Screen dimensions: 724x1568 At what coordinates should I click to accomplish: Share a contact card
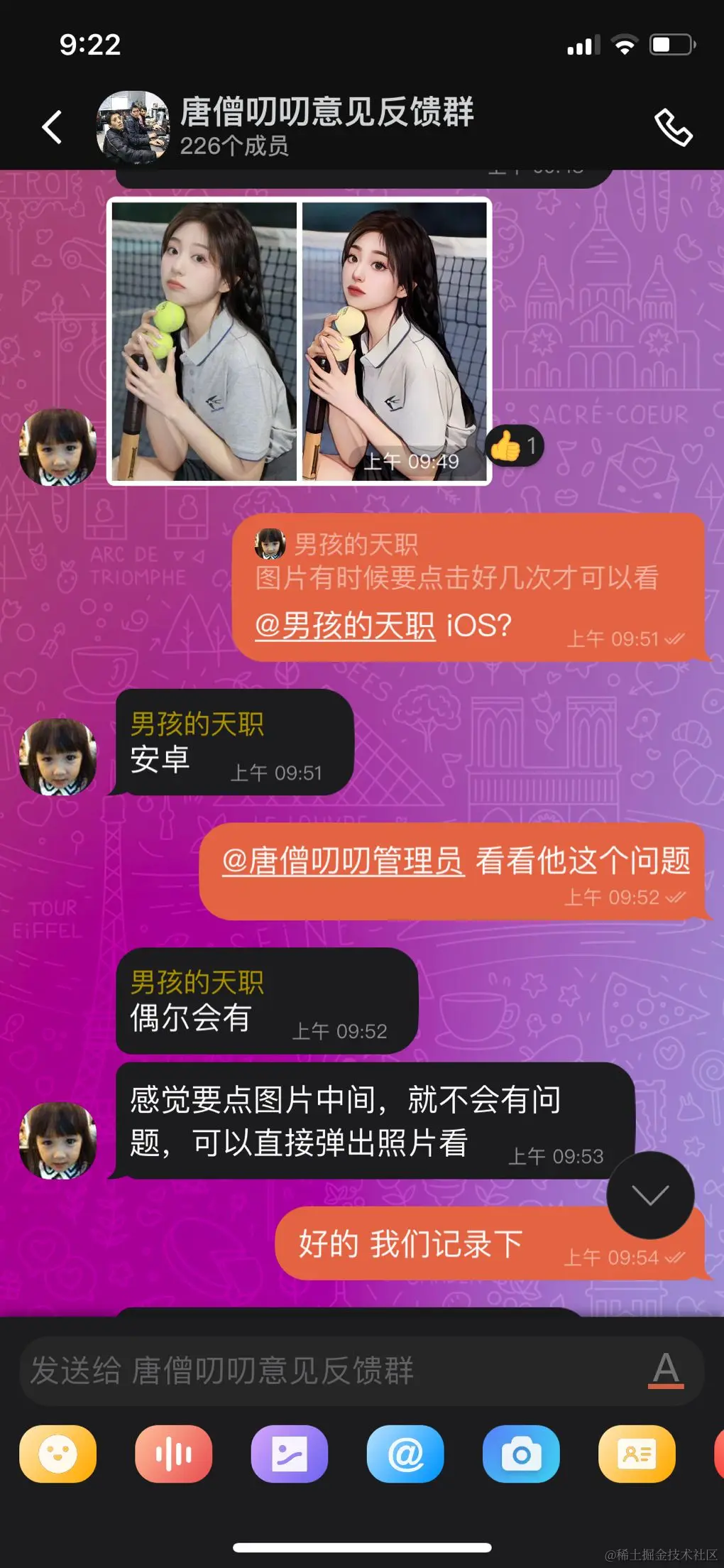[637, 1454]
